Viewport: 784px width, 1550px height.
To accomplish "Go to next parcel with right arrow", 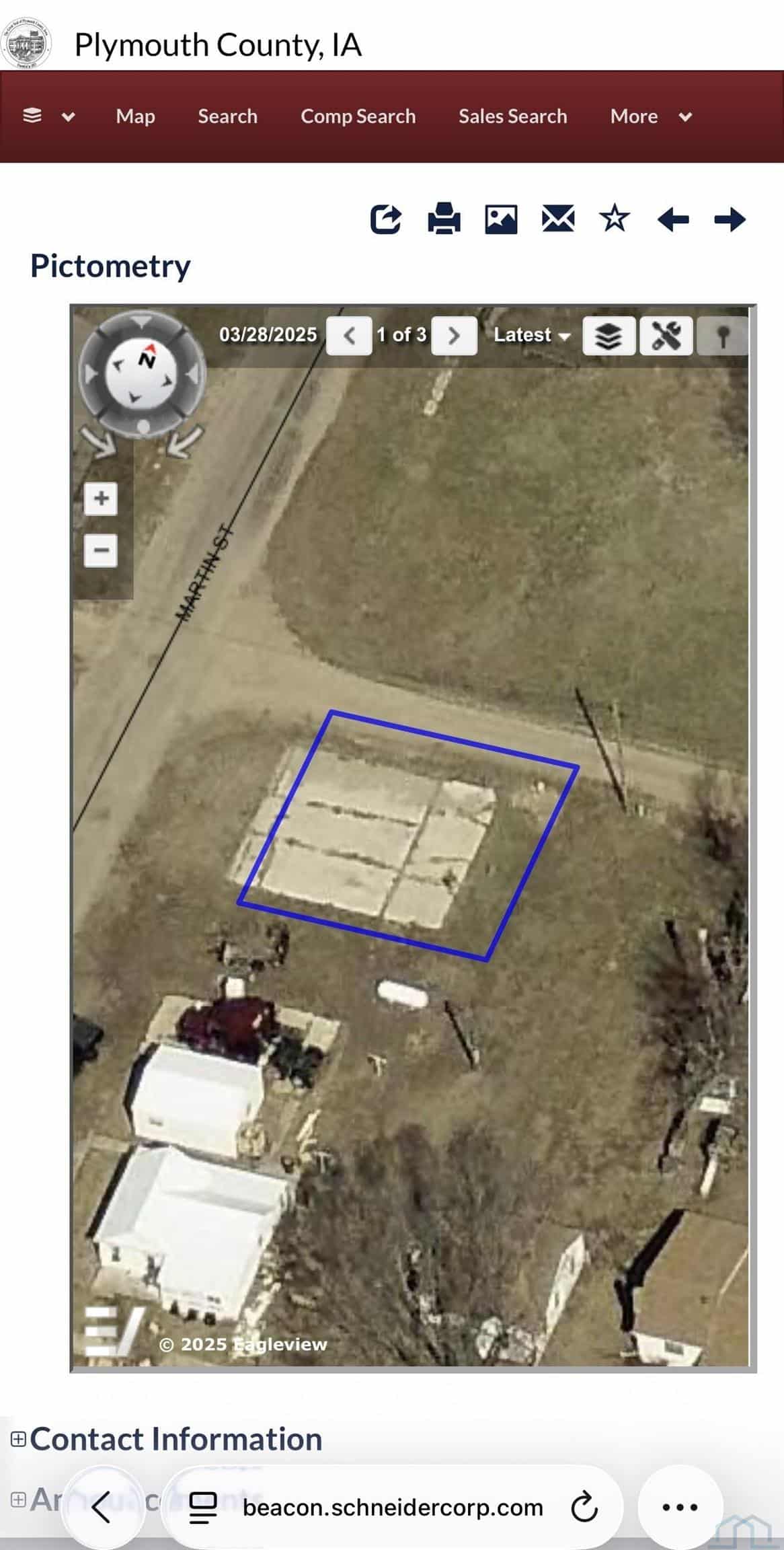I will pyautogui.click(x=730, y=219).
